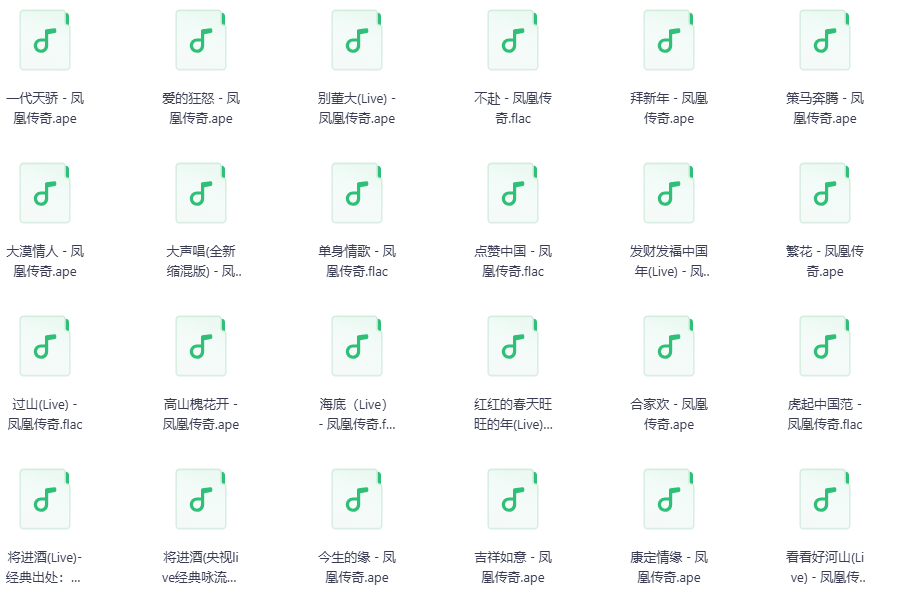Screen dimensions: 907x598
Task: Open 过山(Live) - 凤凰传奇.flac
Action: point(45,347)
